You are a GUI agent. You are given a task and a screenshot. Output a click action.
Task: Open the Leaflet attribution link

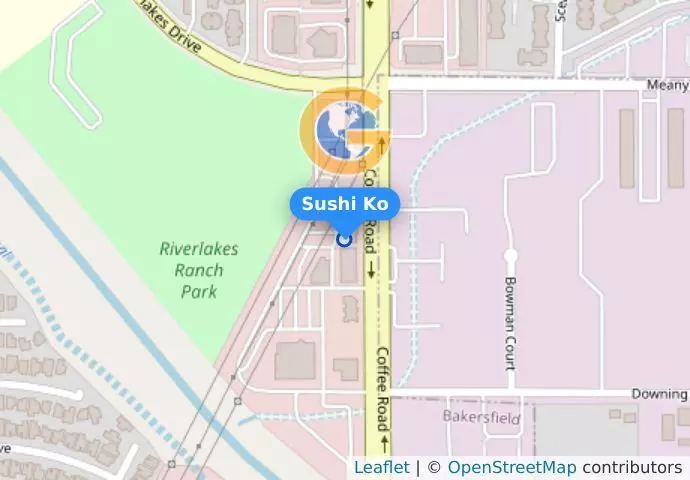[381, 467]
